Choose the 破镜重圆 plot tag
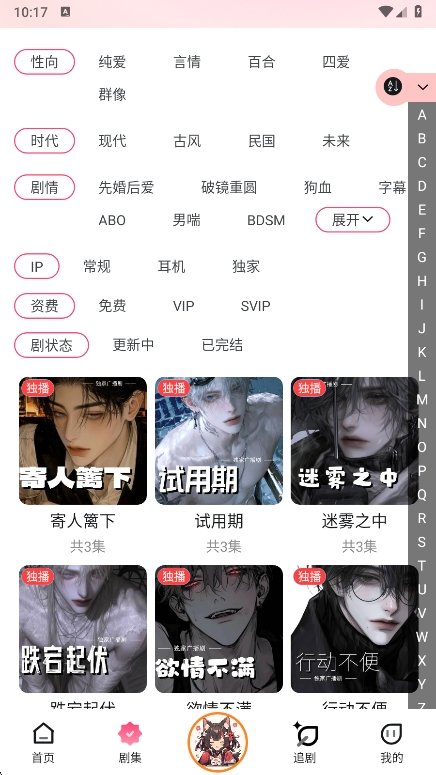The width and height of the screenshot is (436, 775). tap(229, 188)
